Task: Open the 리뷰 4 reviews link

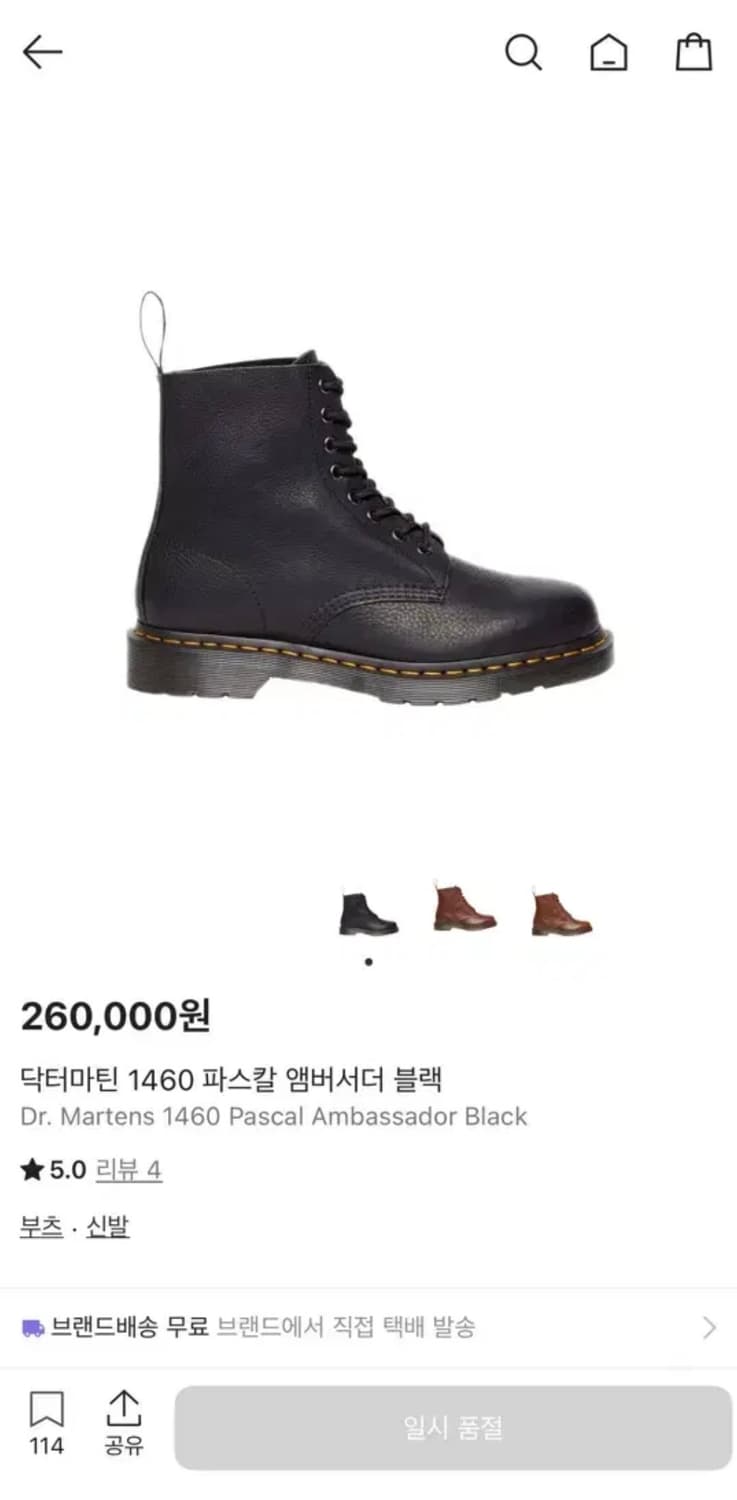Action: click(x=128, y=1169)
